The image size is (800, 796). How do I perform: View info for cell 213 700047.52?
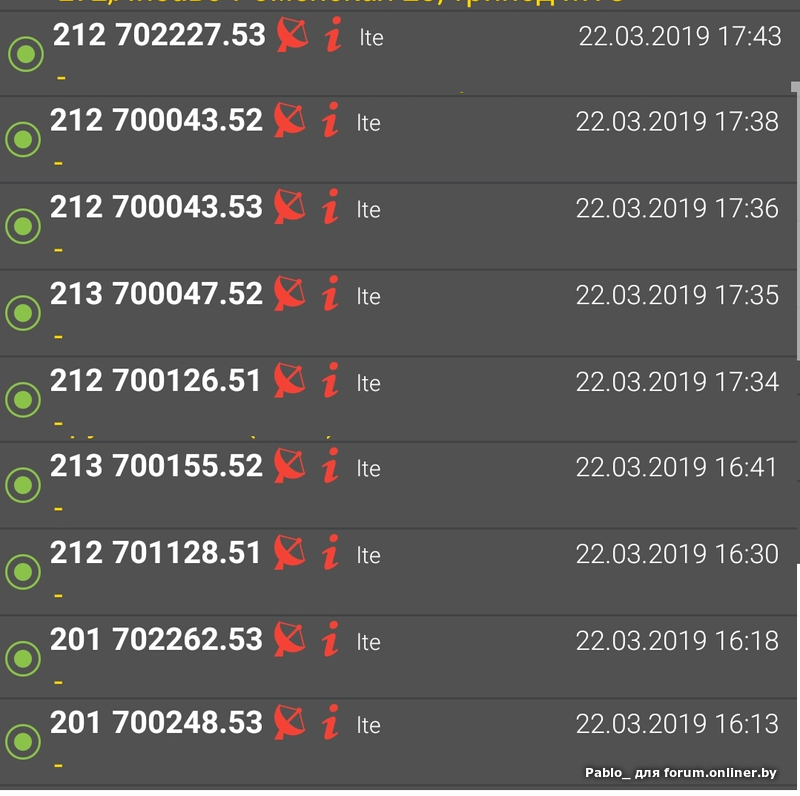[x=331, y=294]
